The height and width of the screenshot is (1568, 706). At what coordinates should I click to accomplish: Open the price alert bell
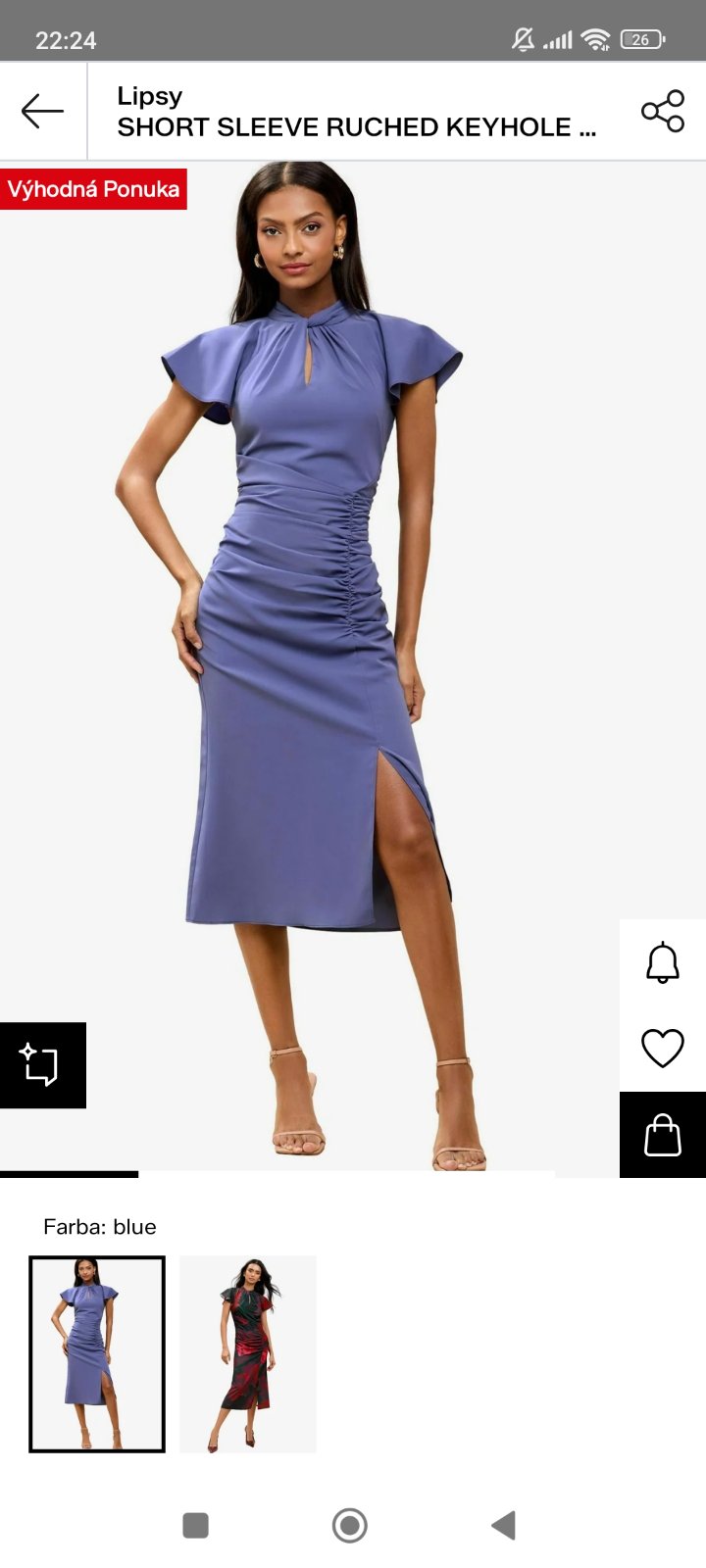point(663,962)
